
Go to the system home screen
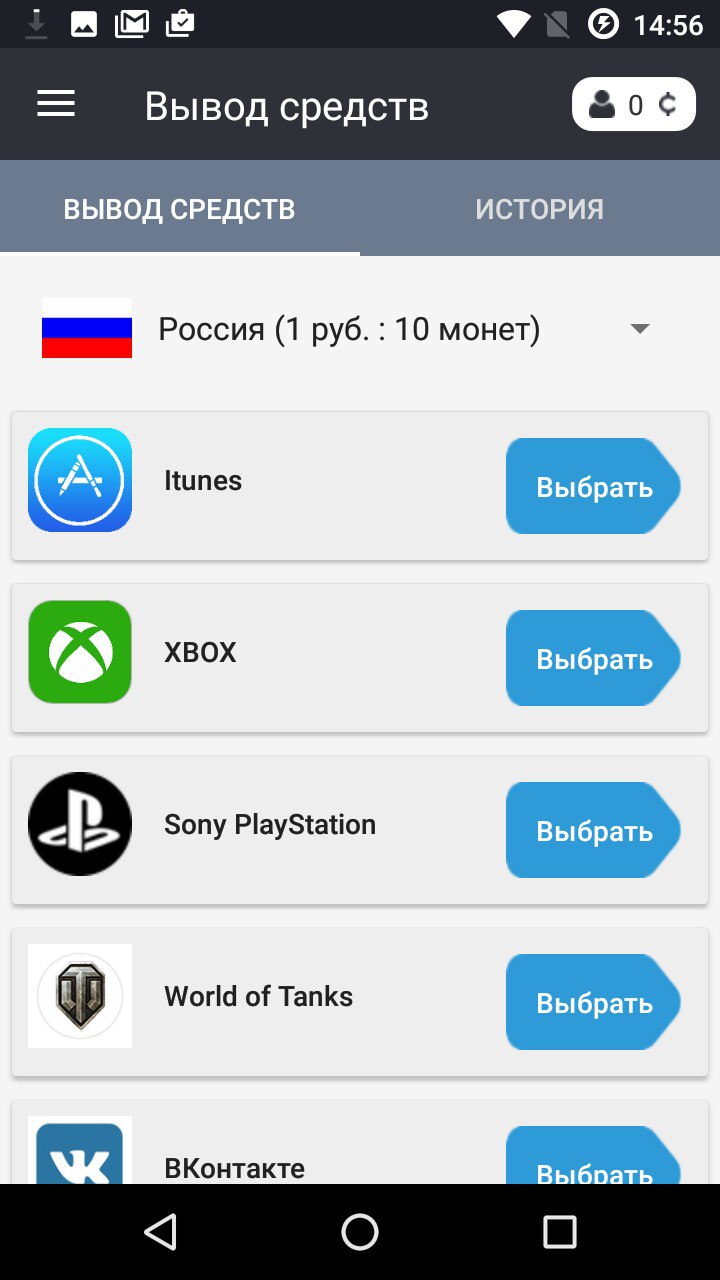point(360,1232)
